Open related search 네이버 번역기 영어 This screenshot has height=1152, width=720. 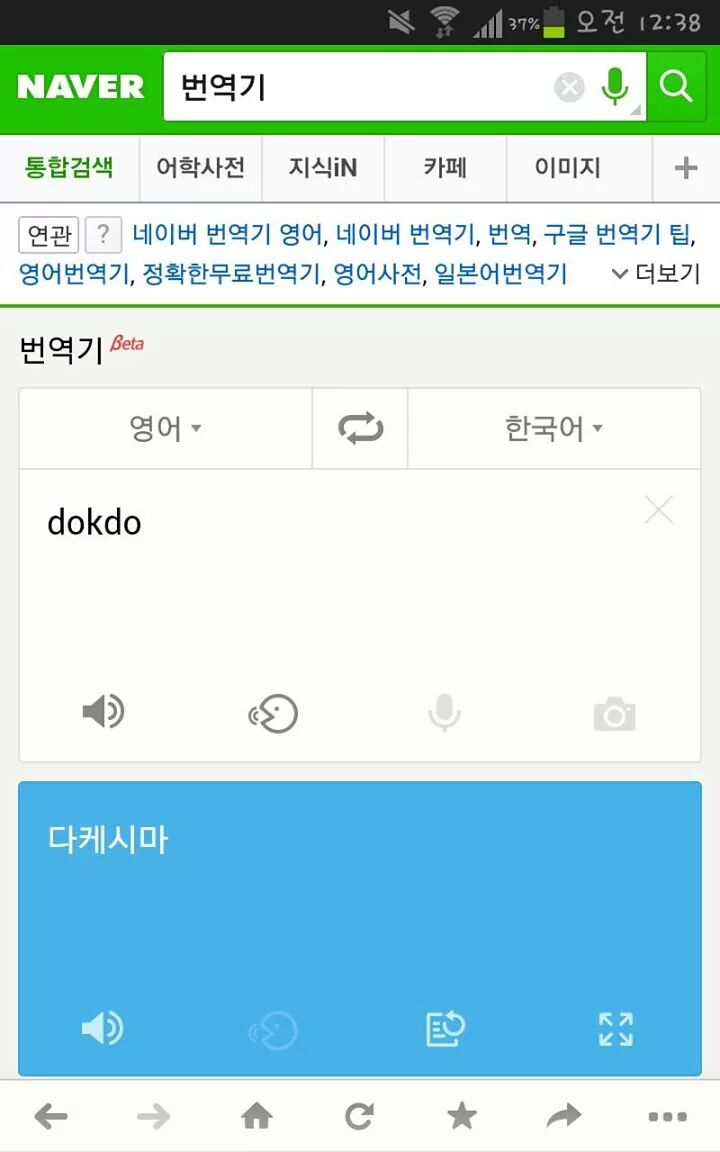coord(227,234)
